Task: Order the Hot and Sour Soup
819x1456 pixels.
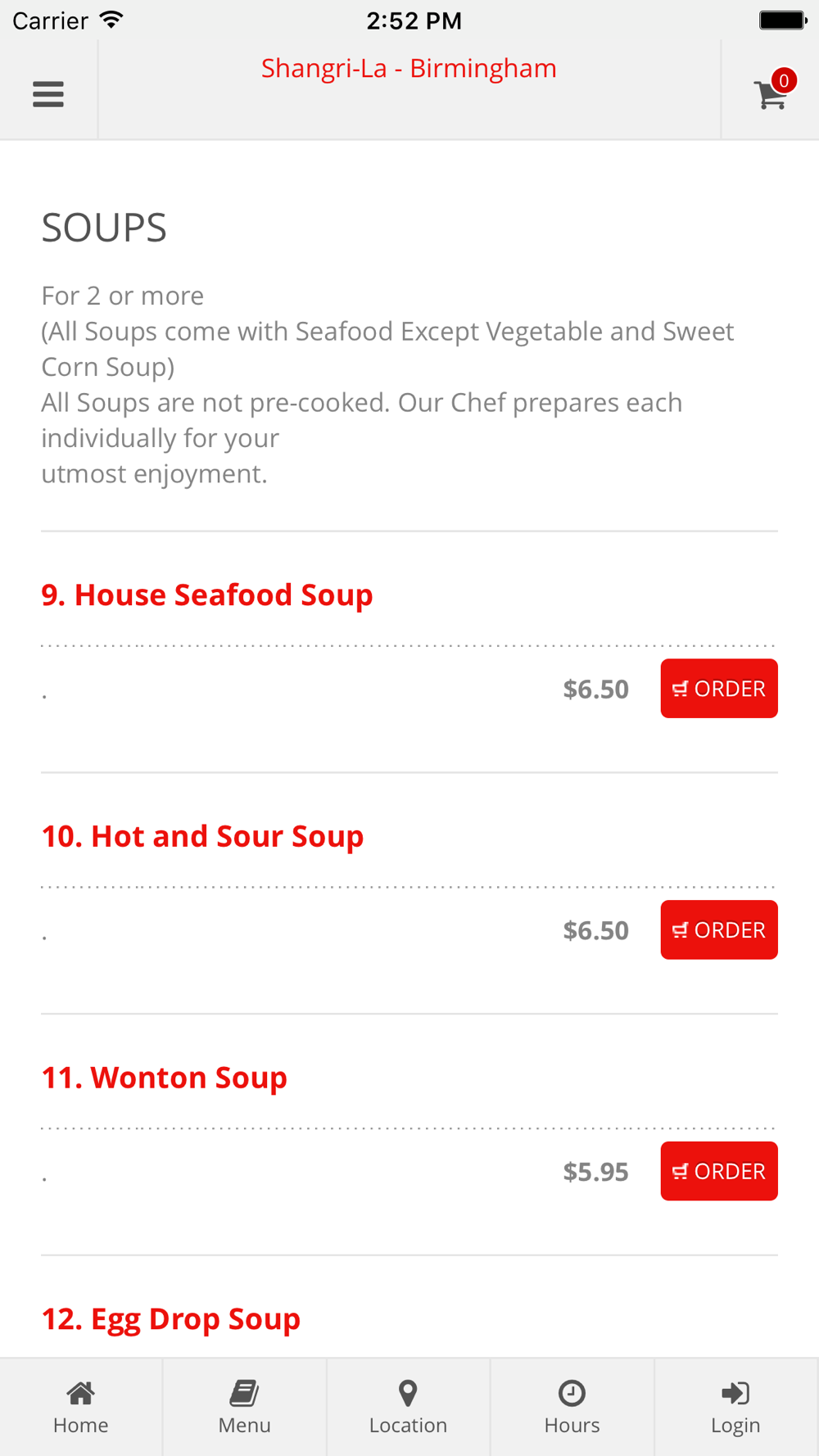Action: (x=718, y=930)
